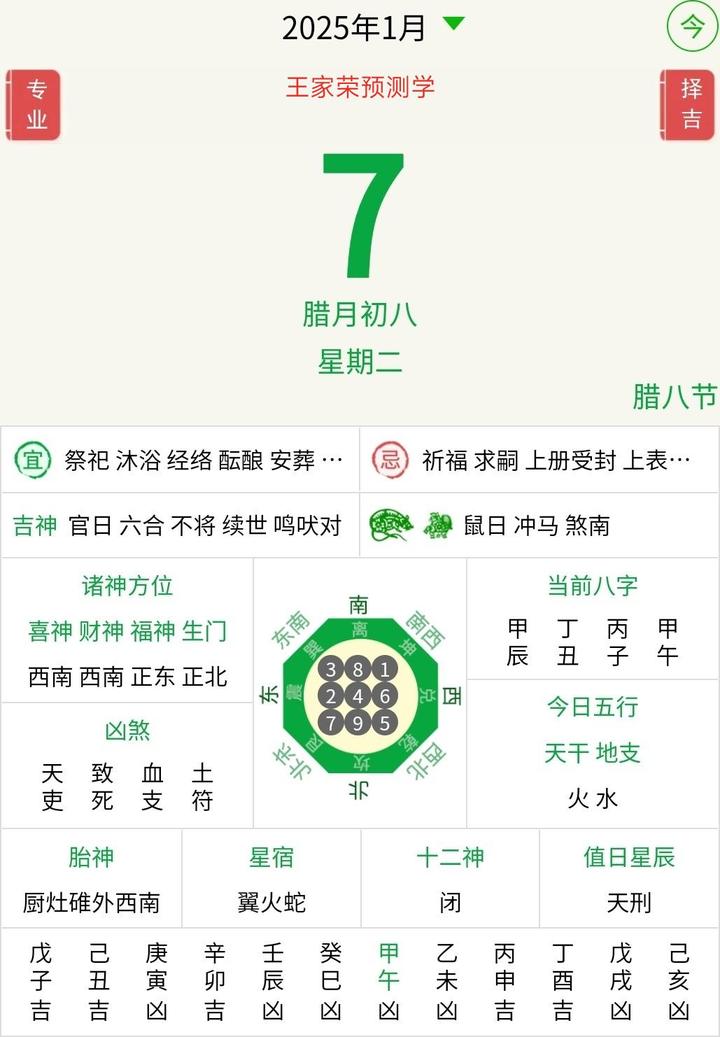720x1037 pixels.
Task: Select the 丙申 hour column
Action: point(504,981)
